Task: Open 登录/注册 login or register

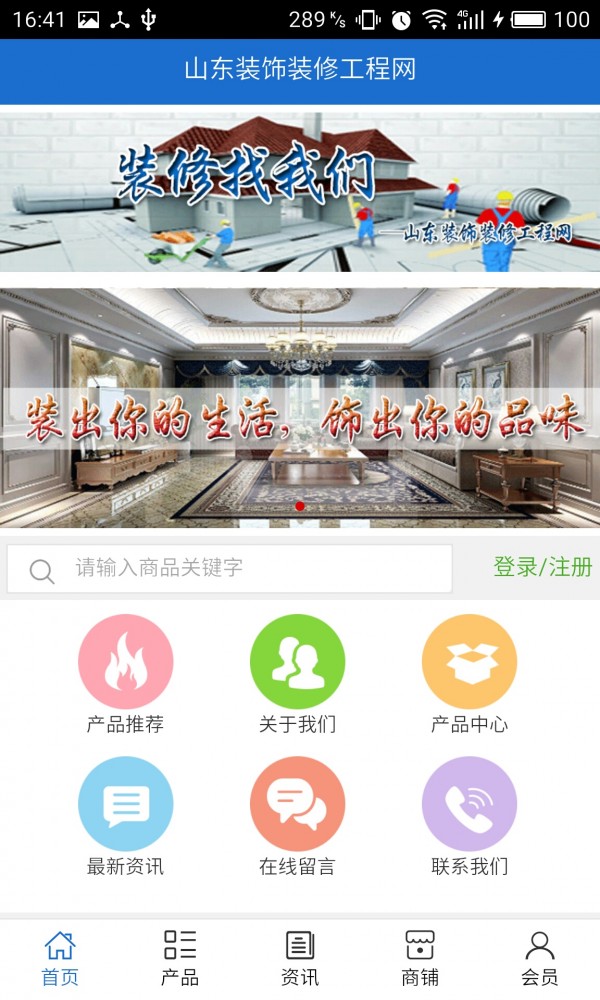Action: (542, 567)
